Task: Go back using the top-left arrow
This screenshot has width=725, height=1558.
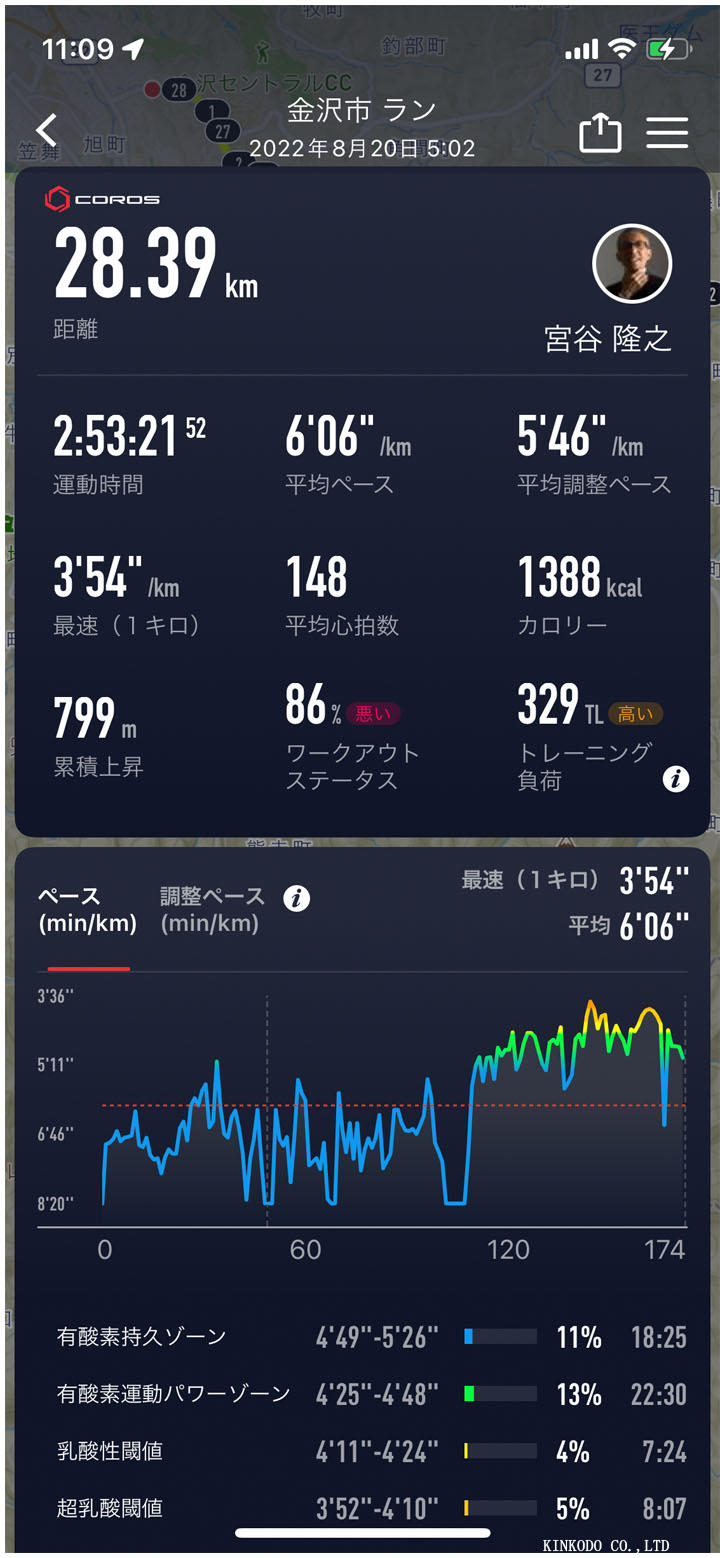Action: click(46, 131)
